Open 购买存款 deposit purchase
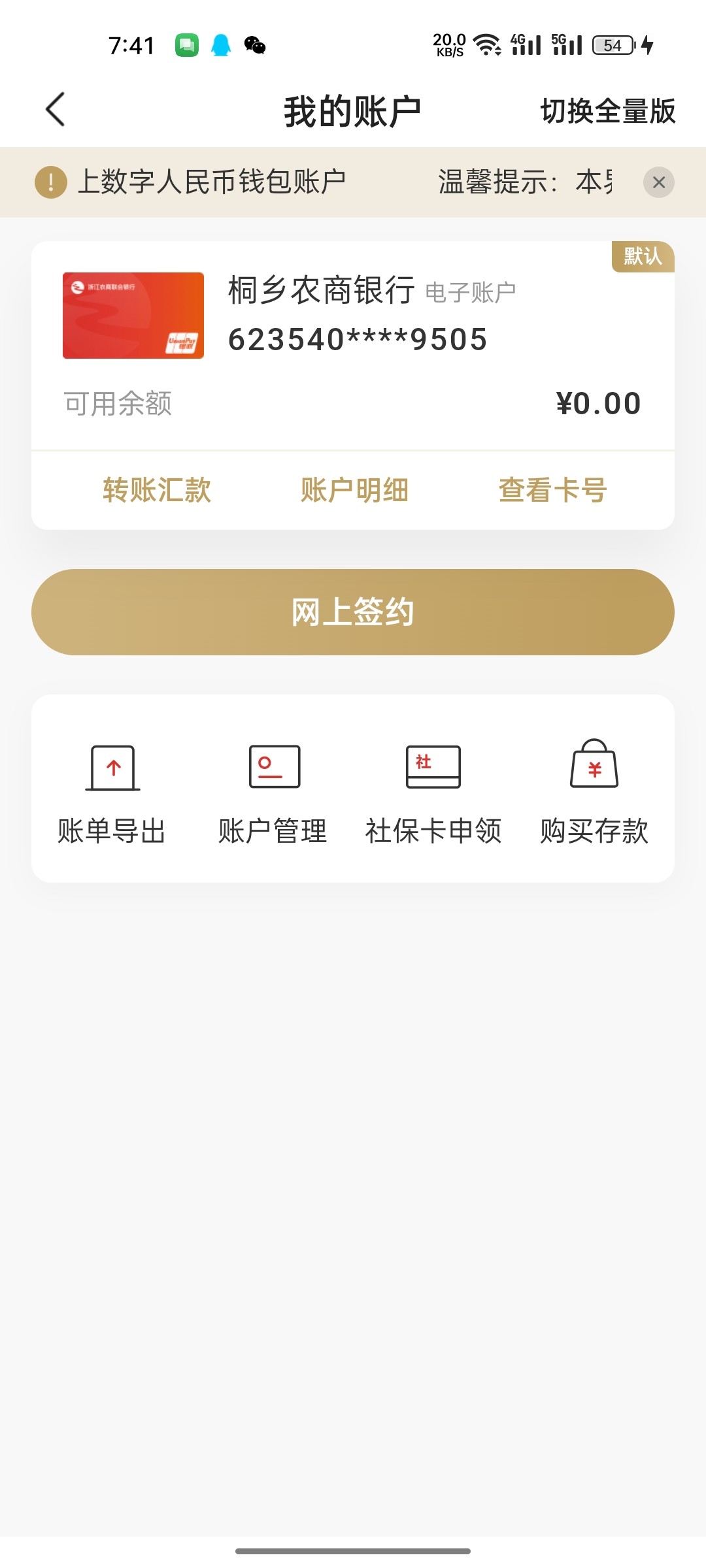Image resolution: width=706 pixels, height=1568 pixels. tap(594, 792)
